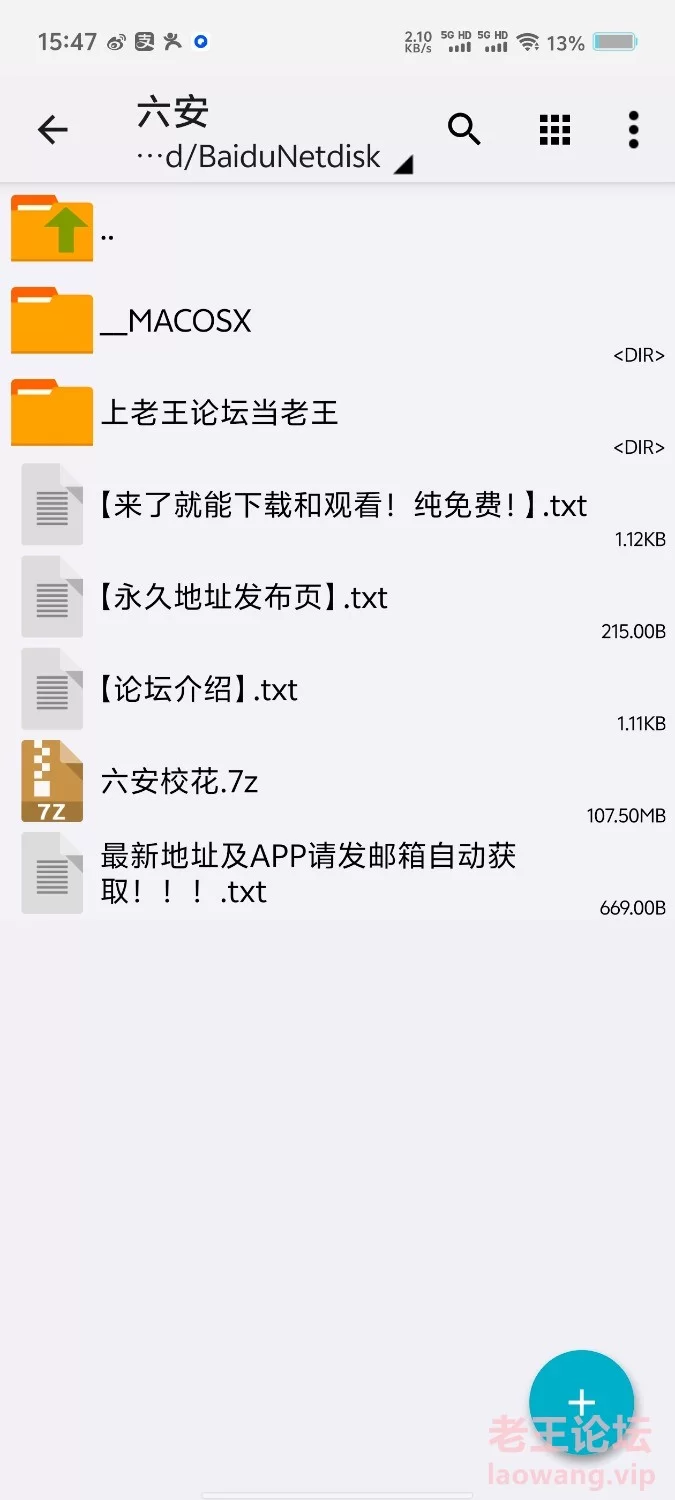Switch the view with the grid icon

(x=554, y=129)
